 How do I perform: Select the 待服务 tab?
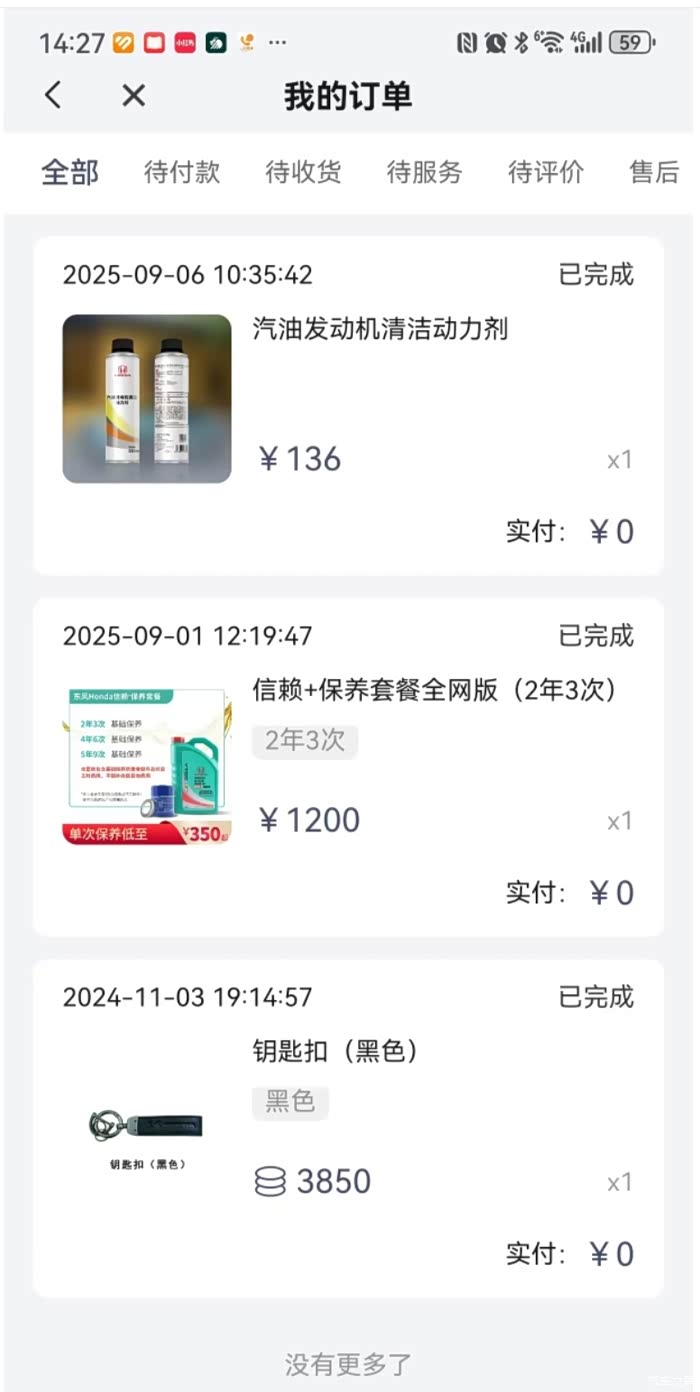click(x=425, y=172)
